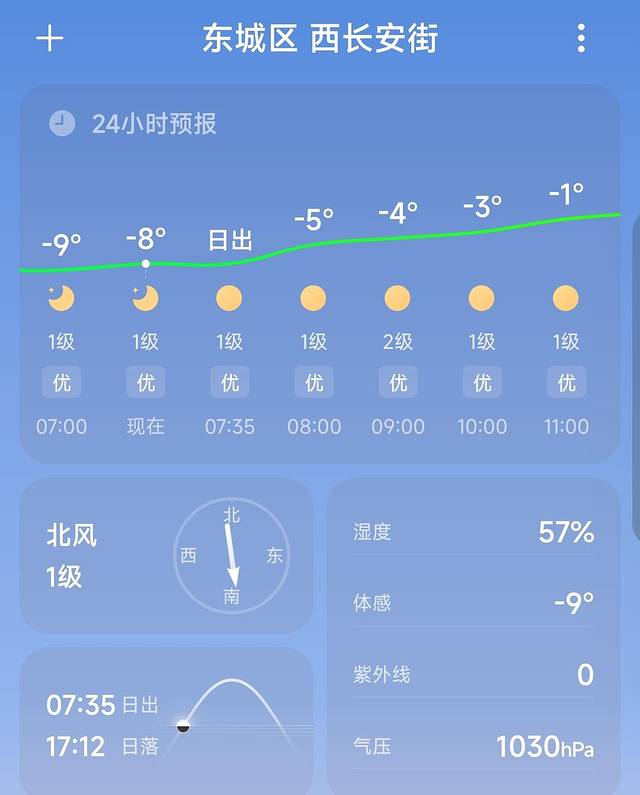Open the 日出 日落 sunrise and sunset card
This screenshot has height=795, width=640.
pos(166,720)
